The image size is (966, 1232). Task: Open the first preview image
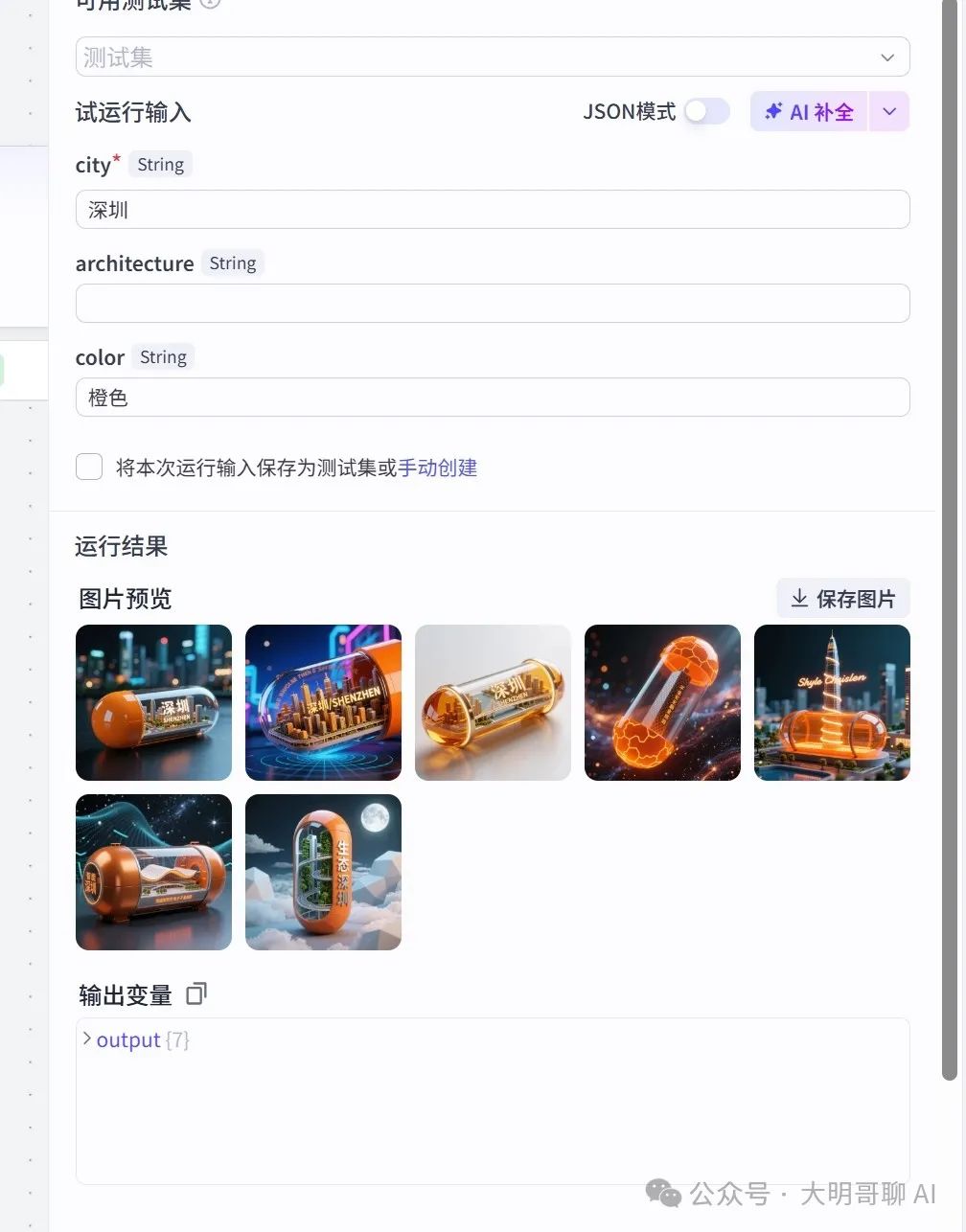coord(153,702)
